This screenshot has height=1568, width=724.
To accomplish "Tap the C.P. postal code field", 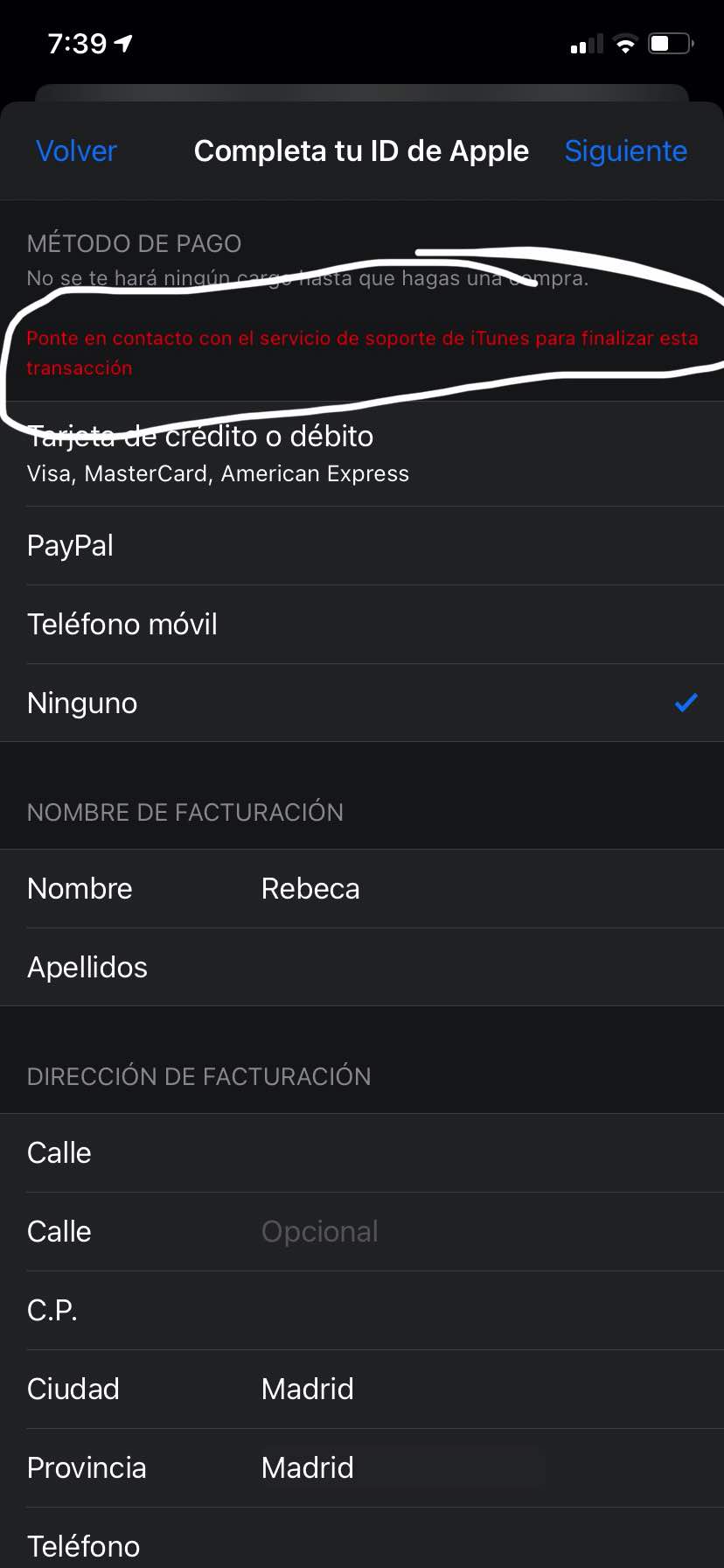I will click(437, 1311).
